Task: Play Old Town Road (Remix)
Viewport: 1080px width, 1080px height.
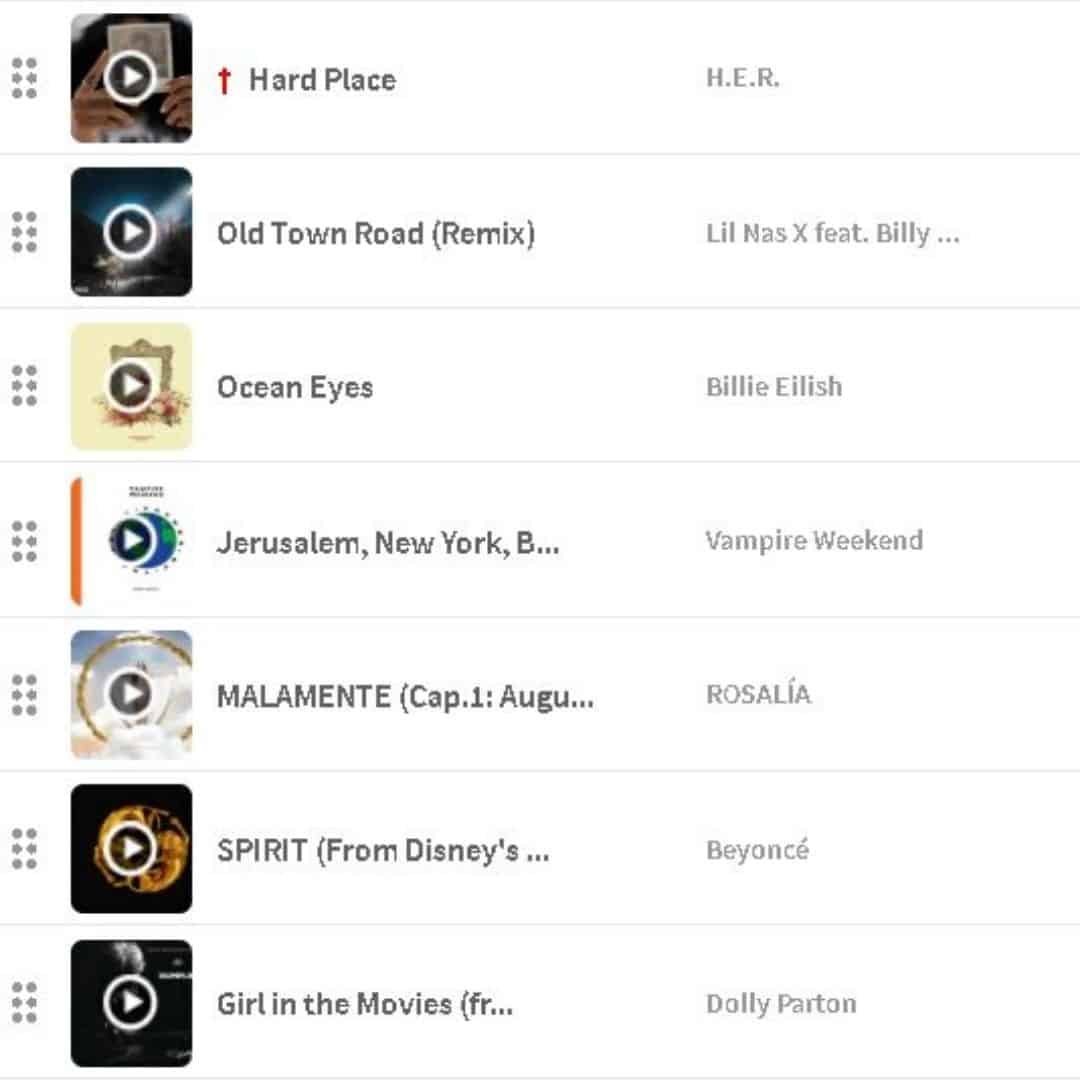Action: pos(131,232)
